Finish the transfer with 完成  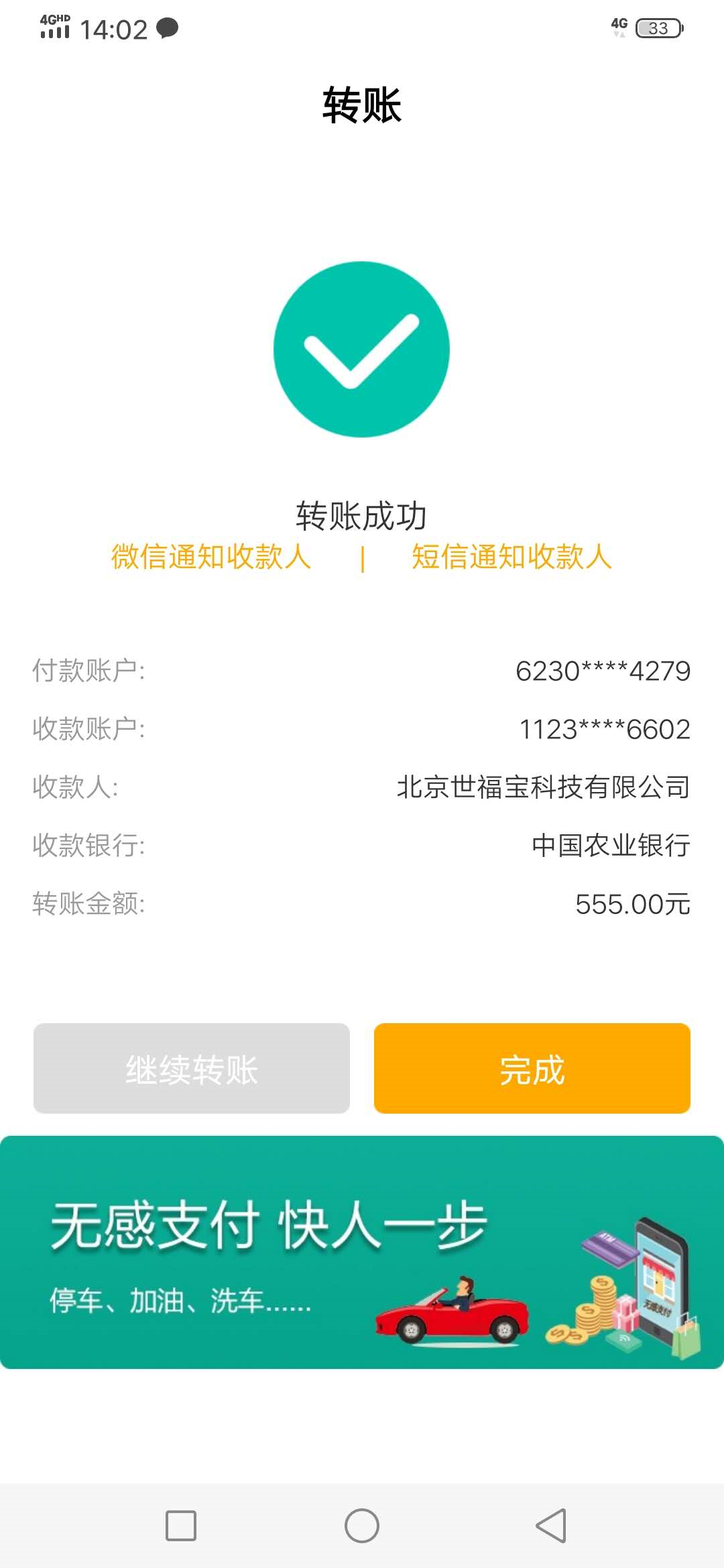click(x=532, y=1069)
